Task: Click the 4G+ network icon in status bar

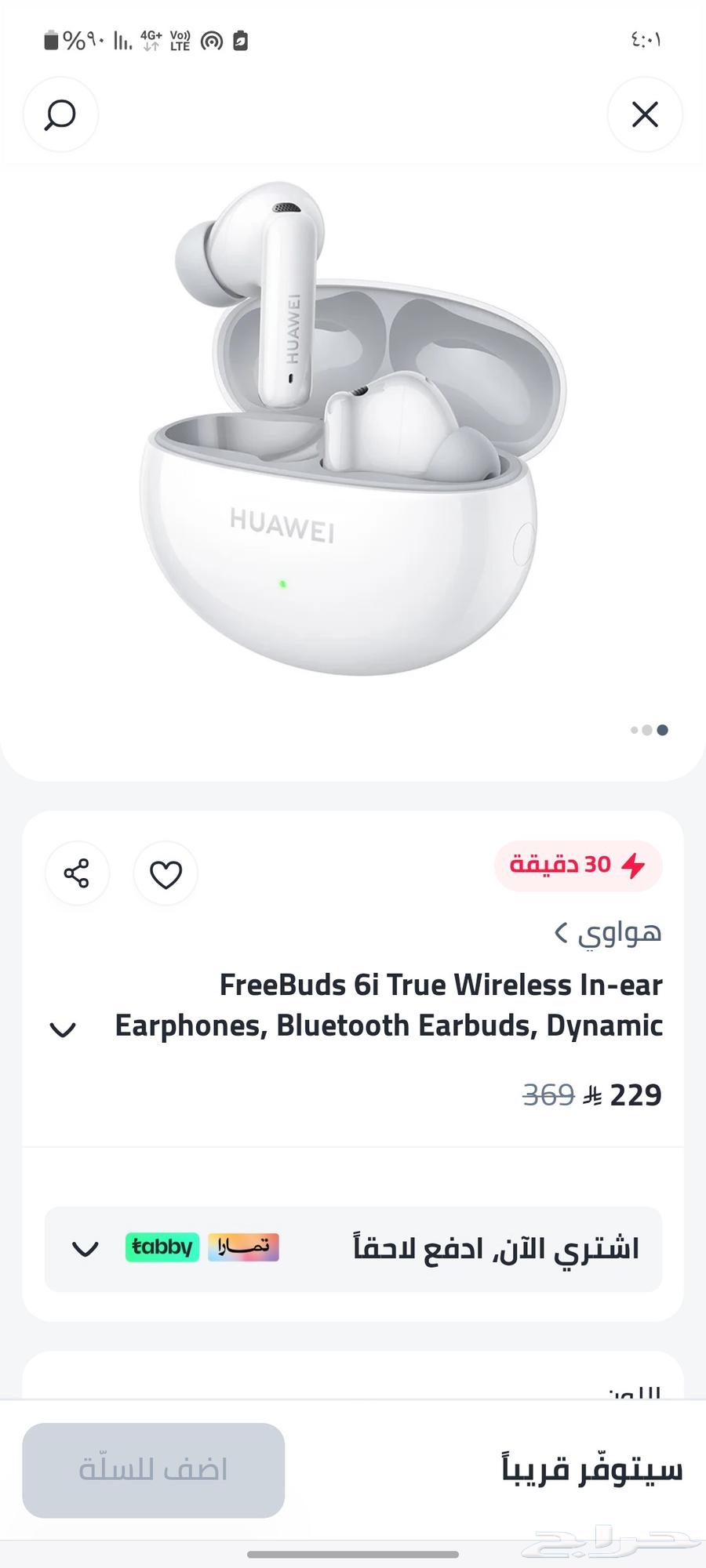Action: (x=150, y=39)
